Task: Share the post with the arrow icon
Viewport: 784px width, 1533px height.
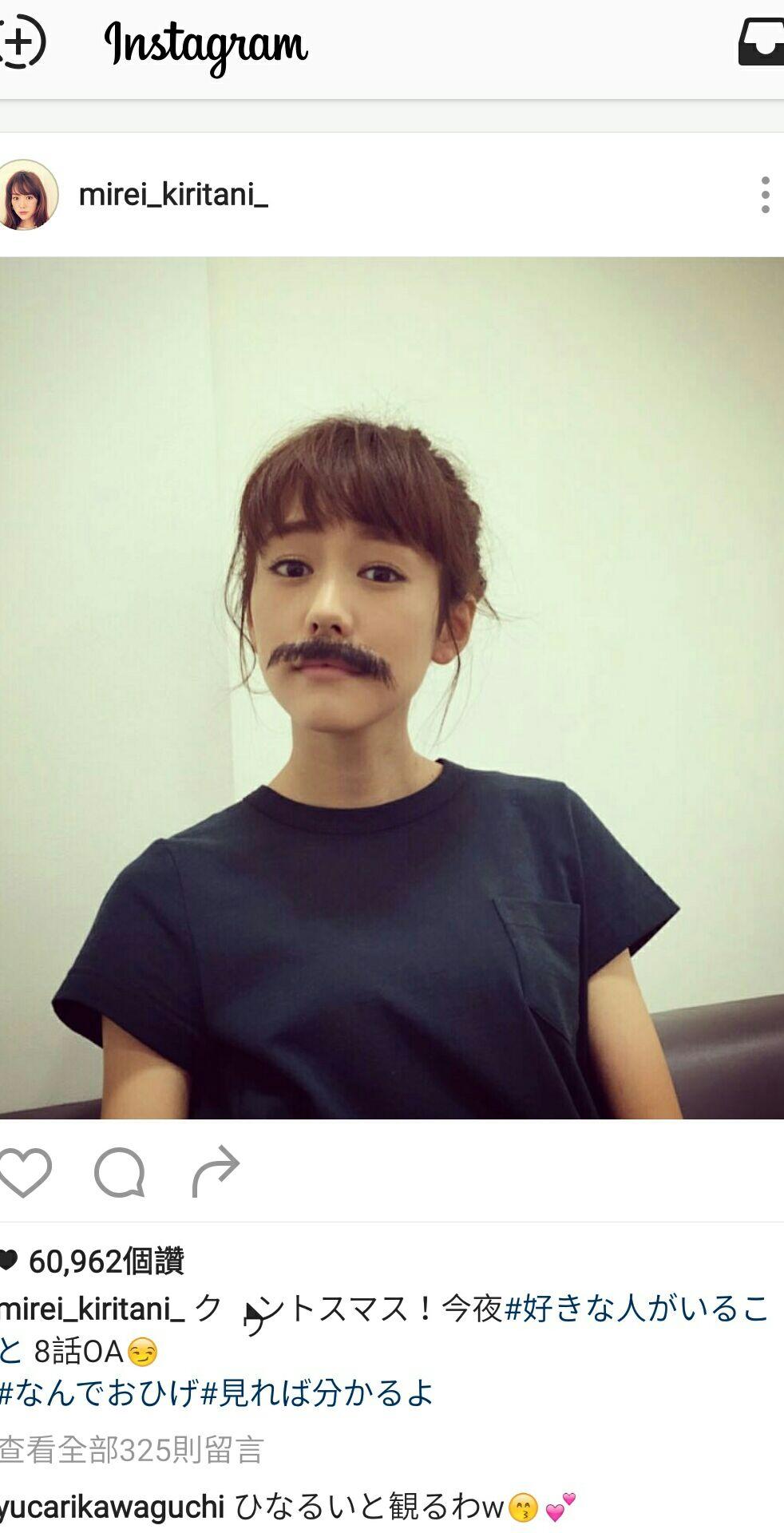Action: [216, 1172]
